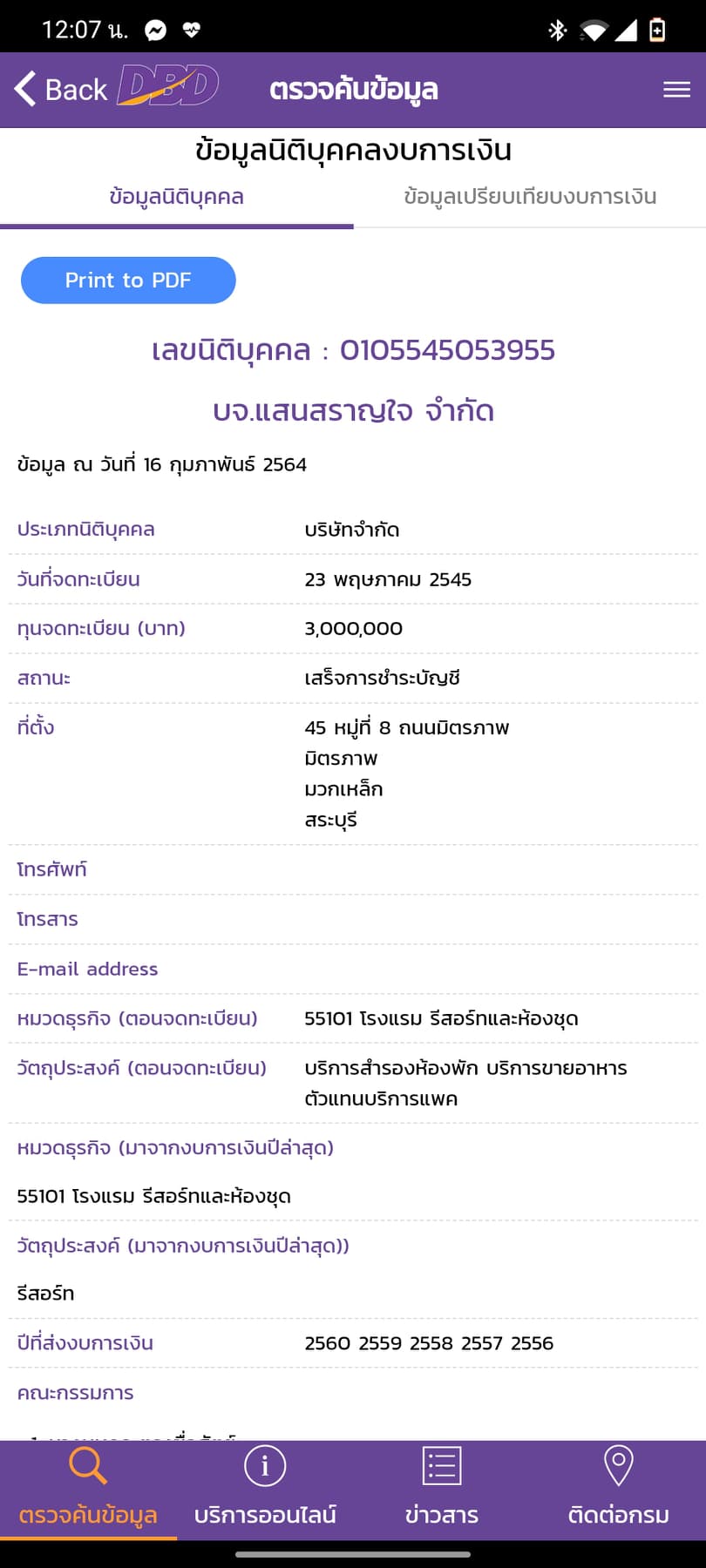
Task: Tap Print to PDF button
Action: click(128, 280)
